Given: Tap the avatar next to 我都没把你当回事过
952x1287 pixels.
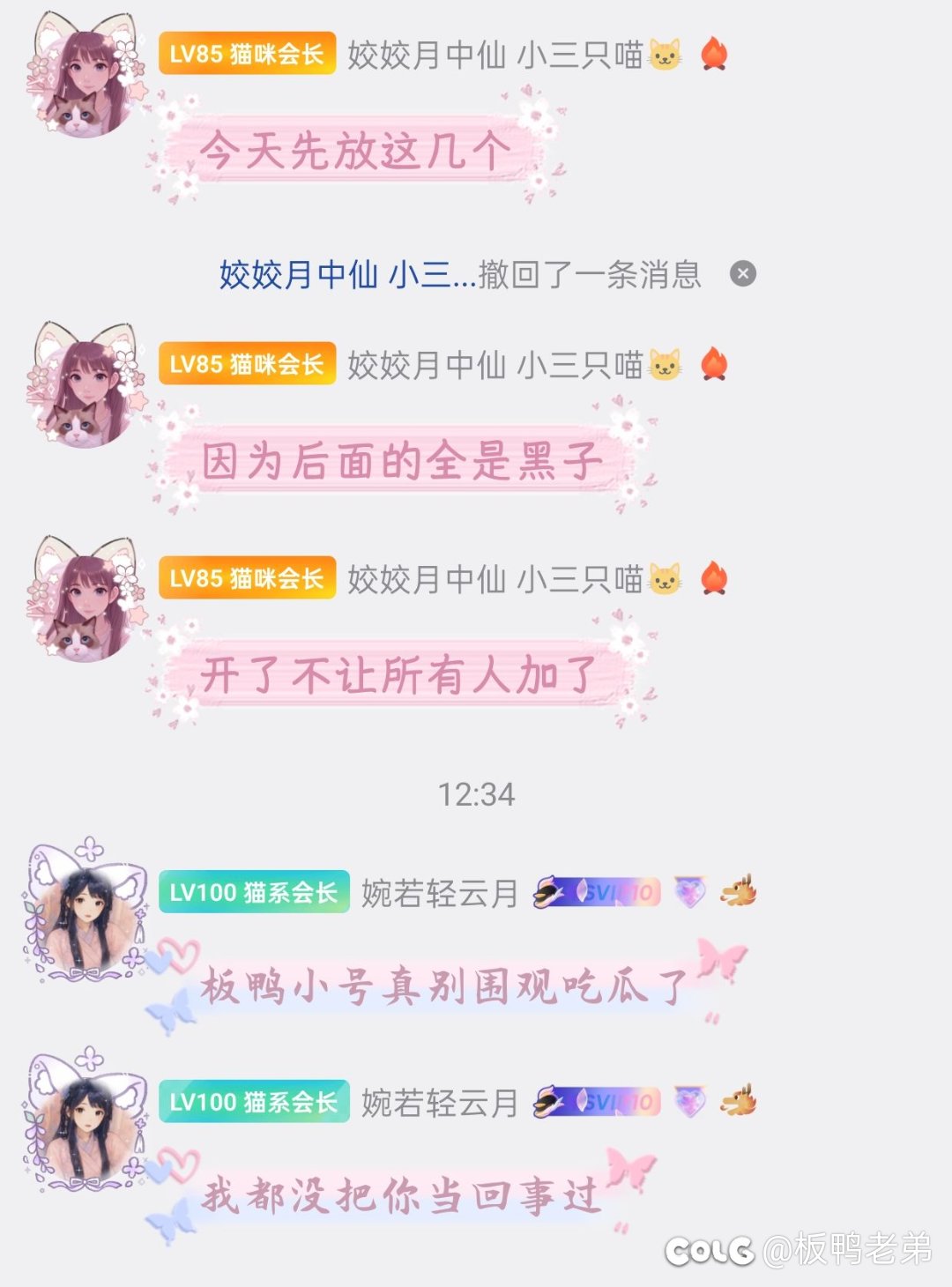Looking at the screenshot, I should point(86,1121).
